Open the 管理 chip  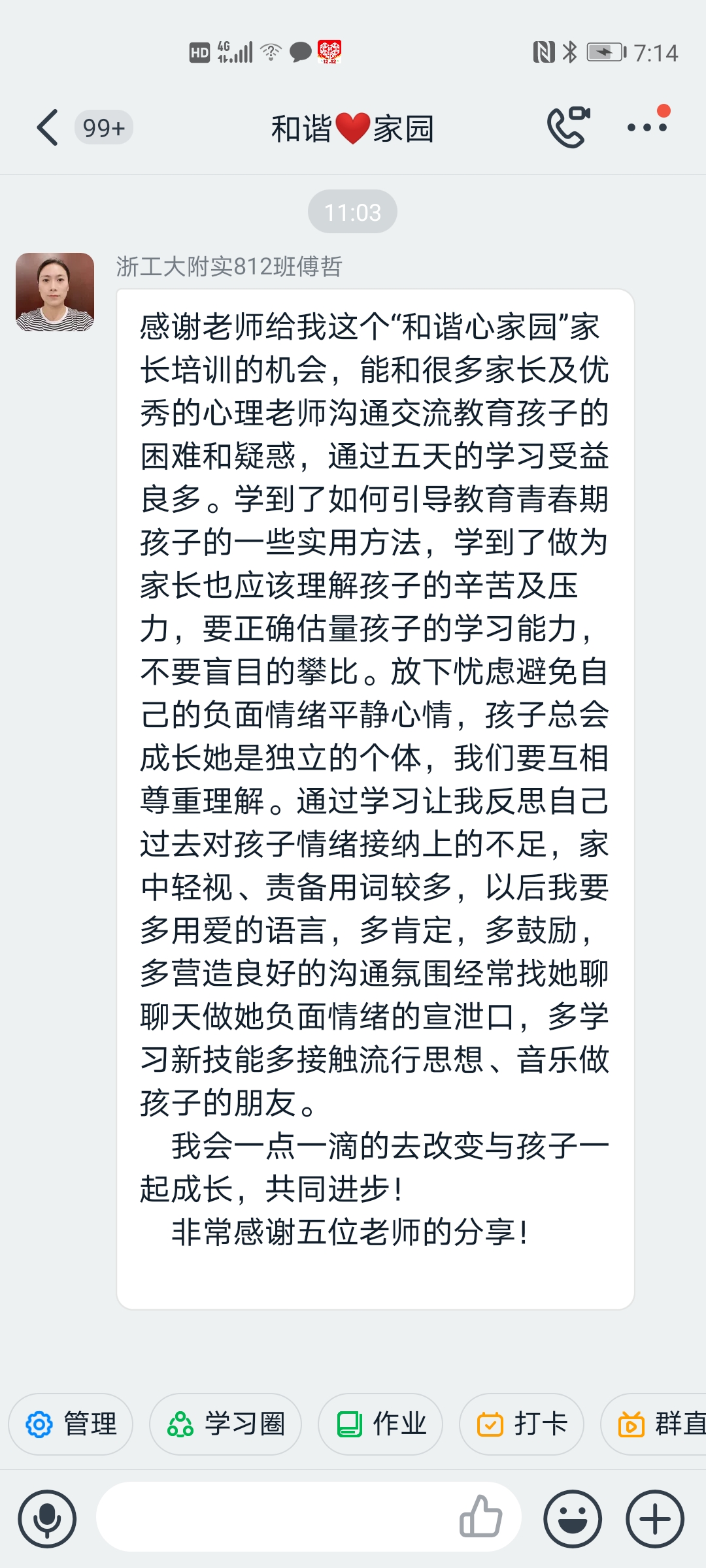pyautogui.click(x=71, y=1424)
